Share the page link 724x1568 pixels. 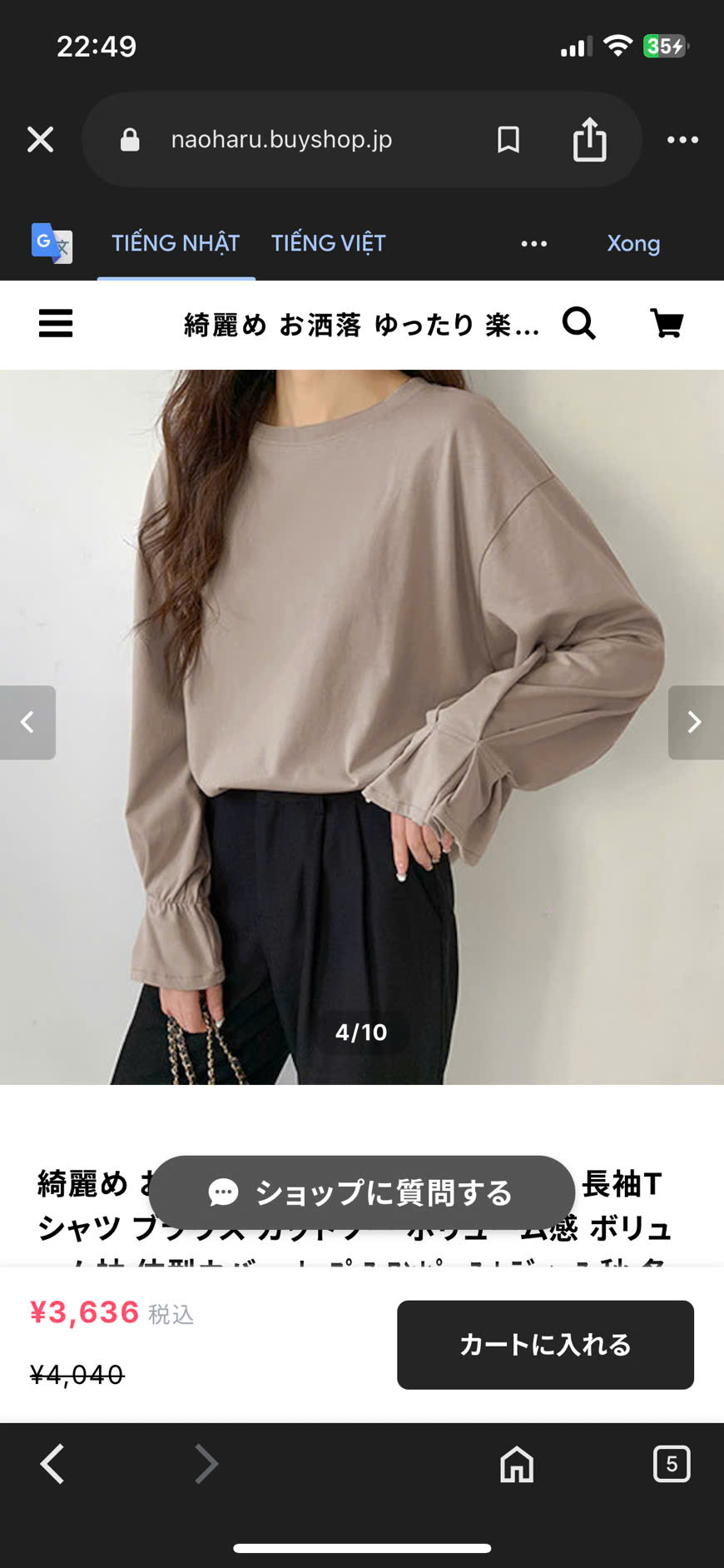589,139
